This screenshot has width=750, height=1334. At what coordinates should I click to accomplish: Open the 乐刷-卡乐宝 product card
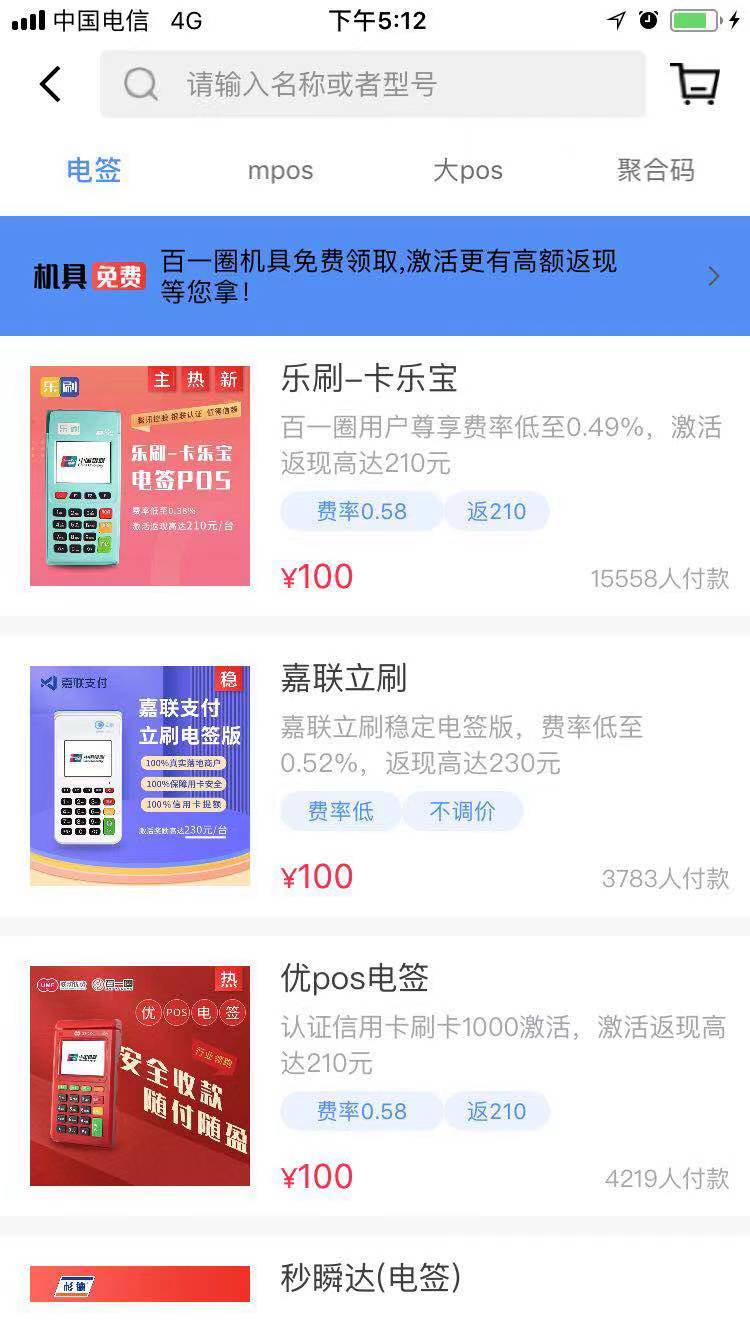[375, 476]
